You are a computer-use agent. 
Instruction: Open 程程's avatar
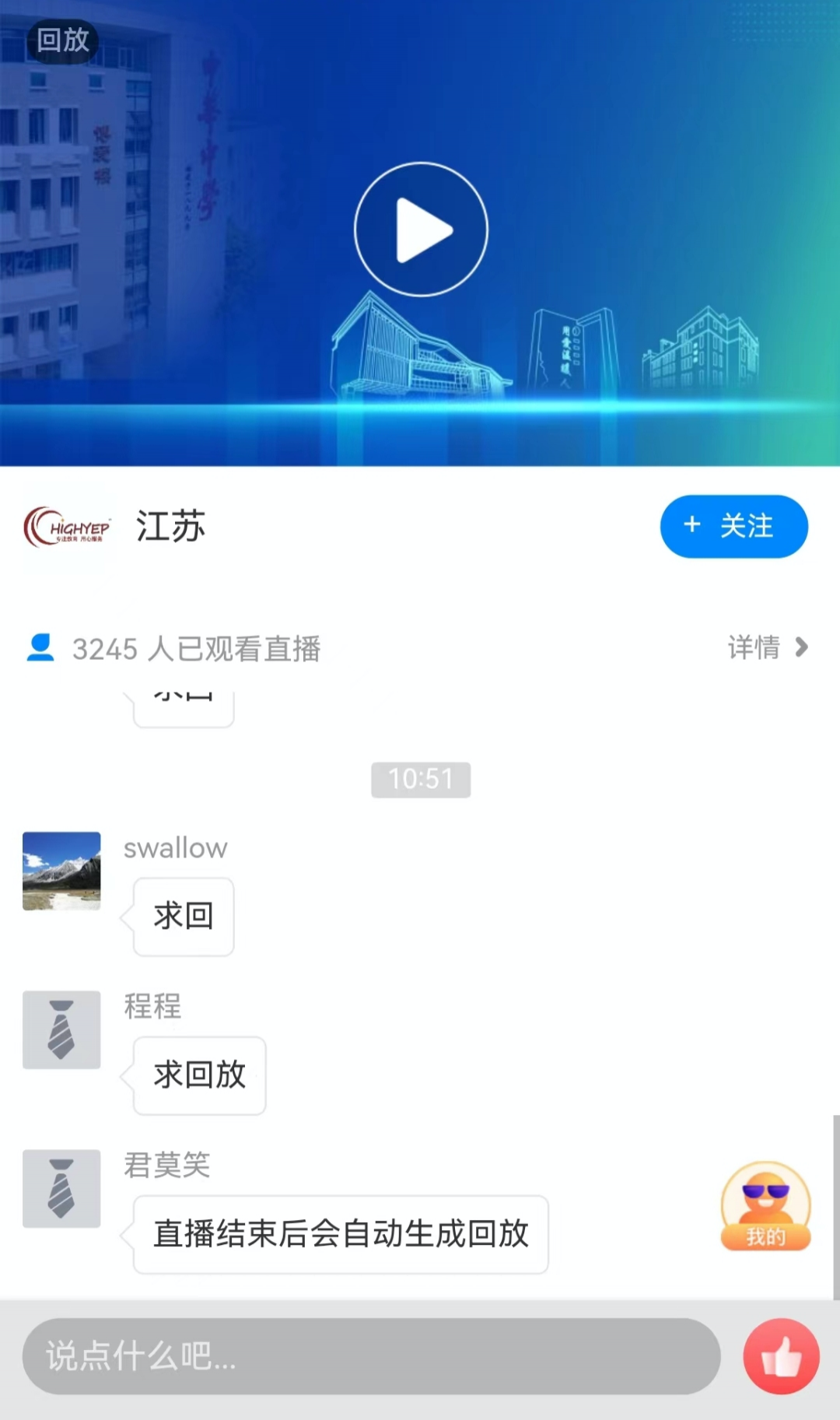click(x=61, y=1029)
